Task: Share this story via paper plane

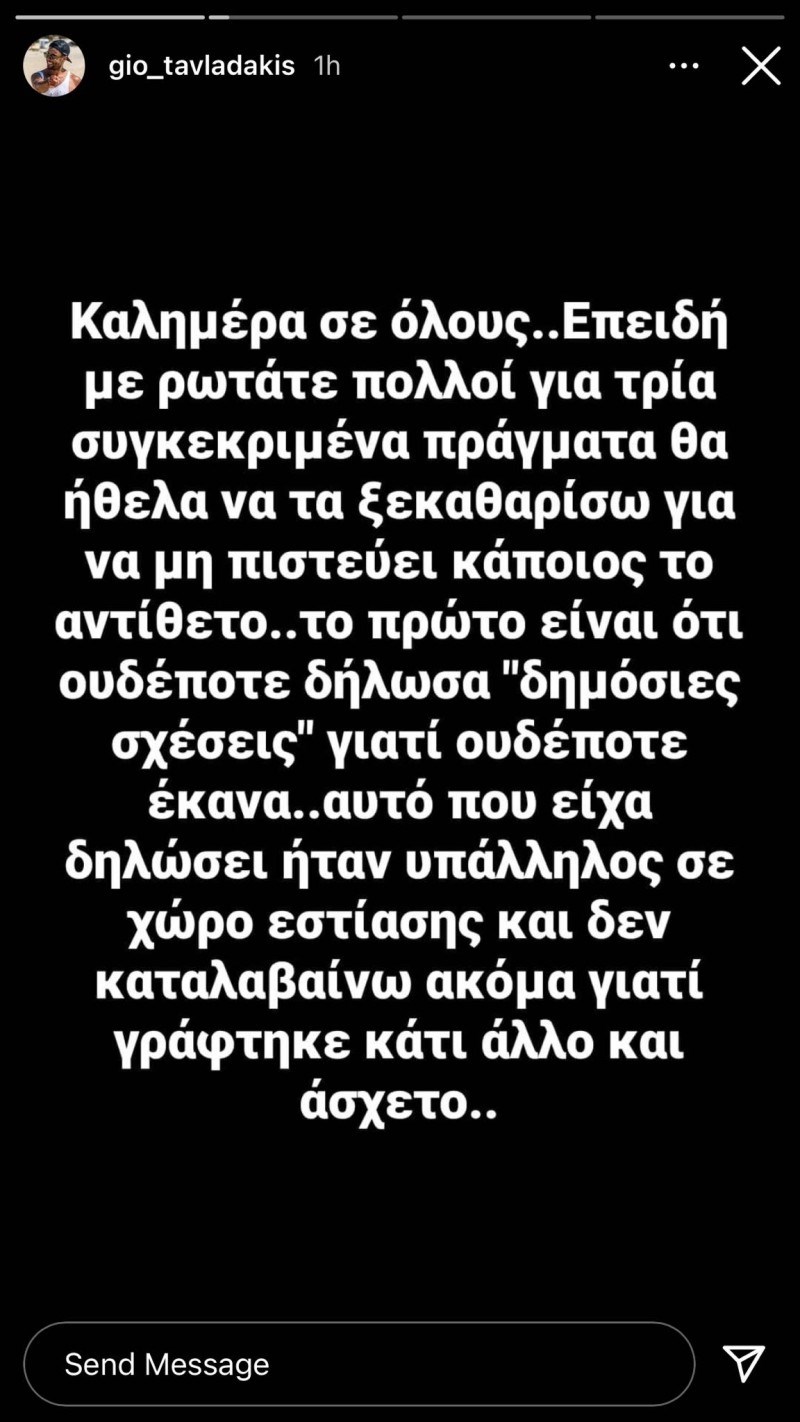Action: click(744, 1363)
